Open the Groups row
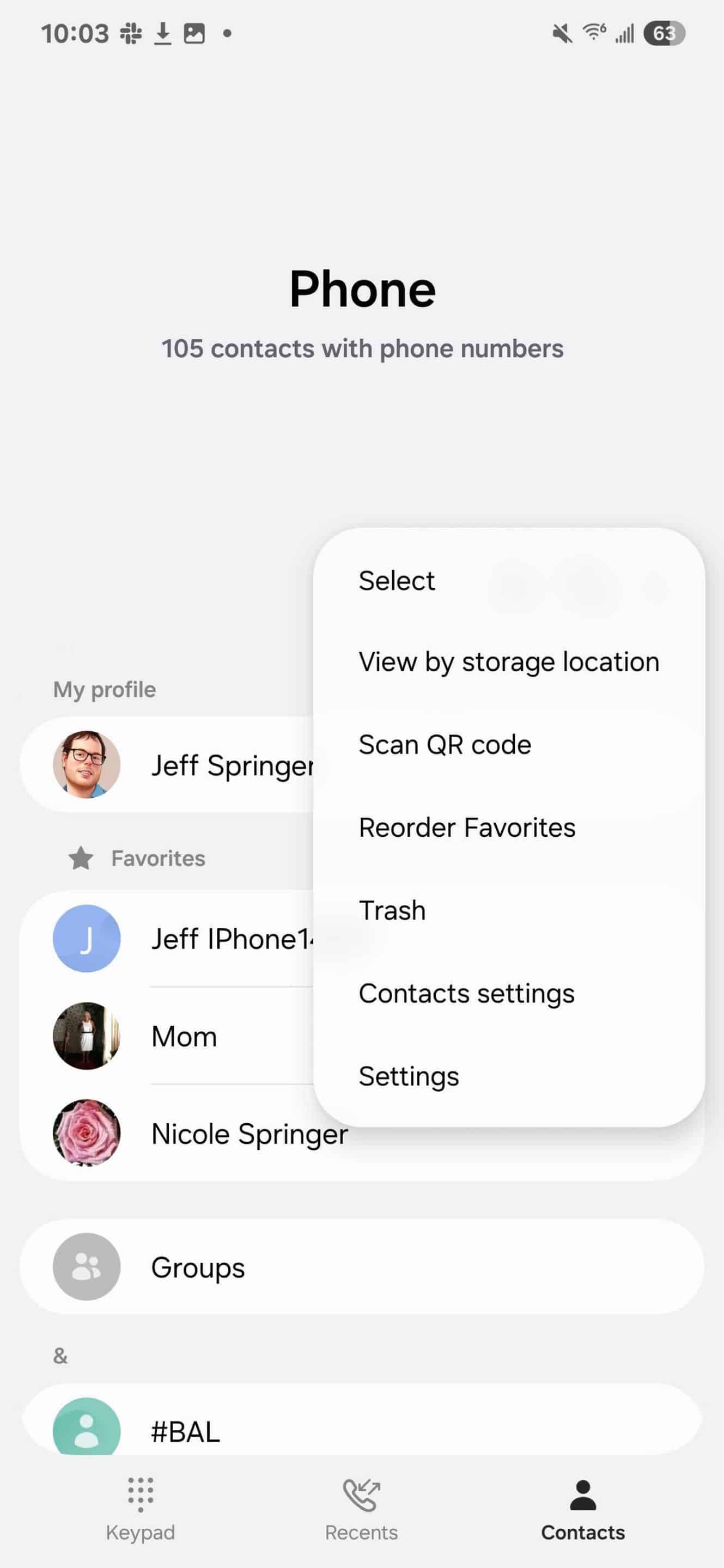This screenshot has height=1568, width=724. pyautogui.click(x=362, y=1267)
